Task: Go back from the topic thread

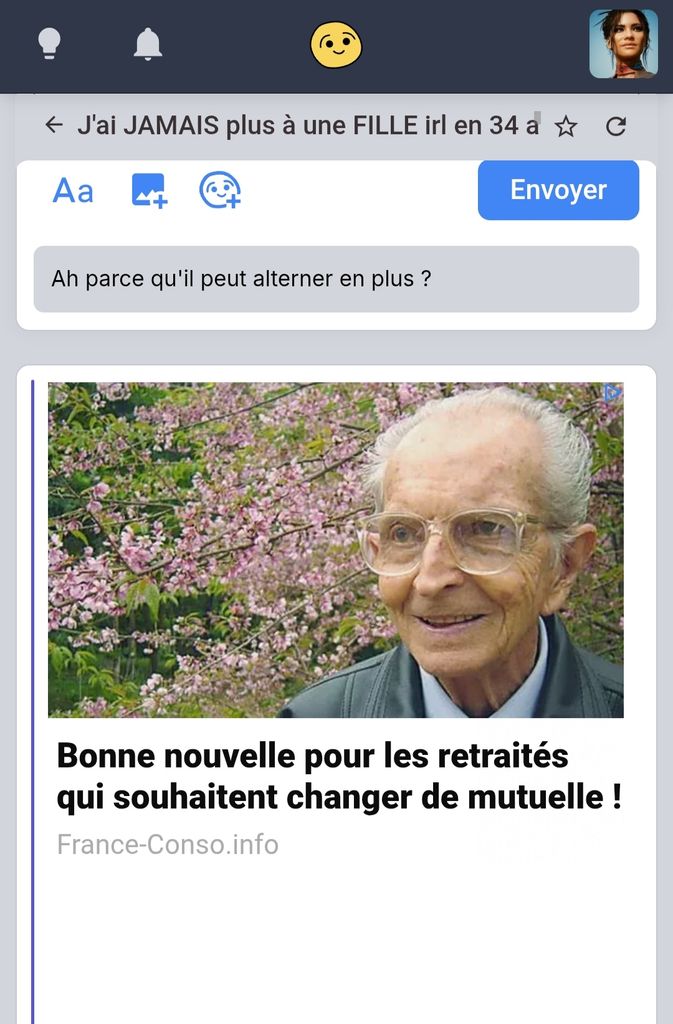Action: click(x=54, y=125)
